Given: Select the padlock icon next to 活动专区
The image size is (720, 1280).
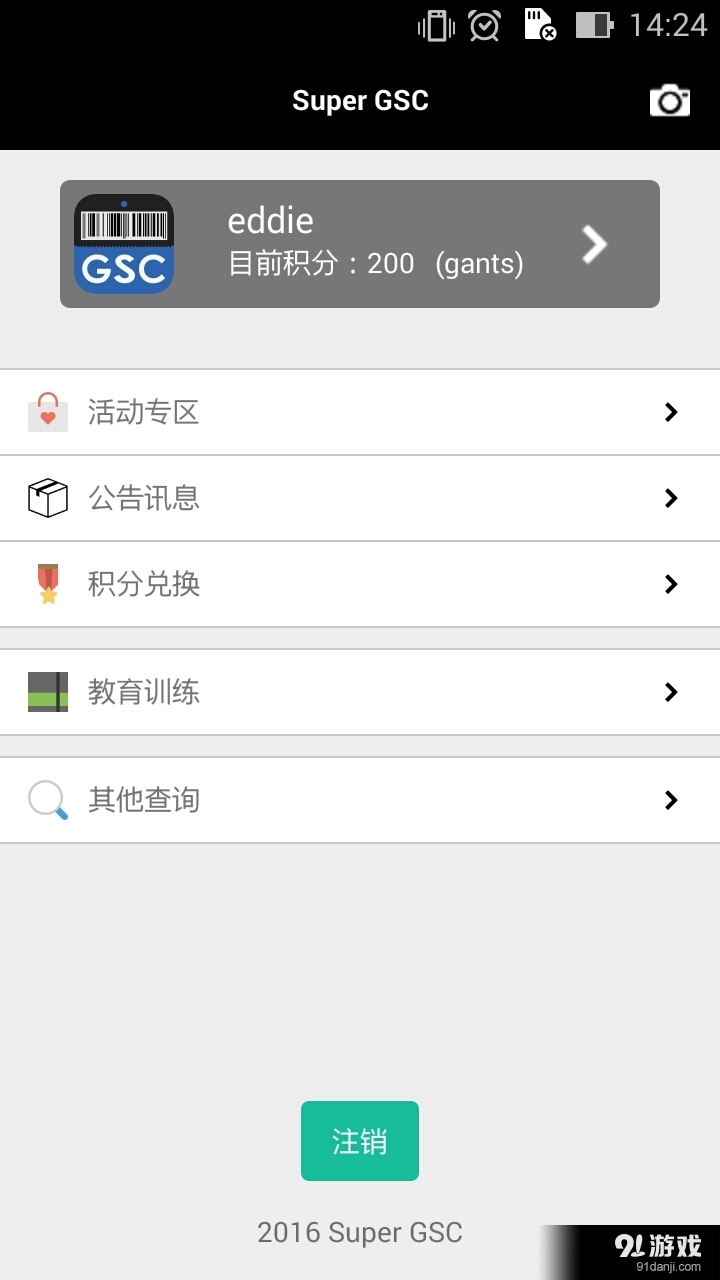Looking at the screenshot, I should (x=47, y=412).
